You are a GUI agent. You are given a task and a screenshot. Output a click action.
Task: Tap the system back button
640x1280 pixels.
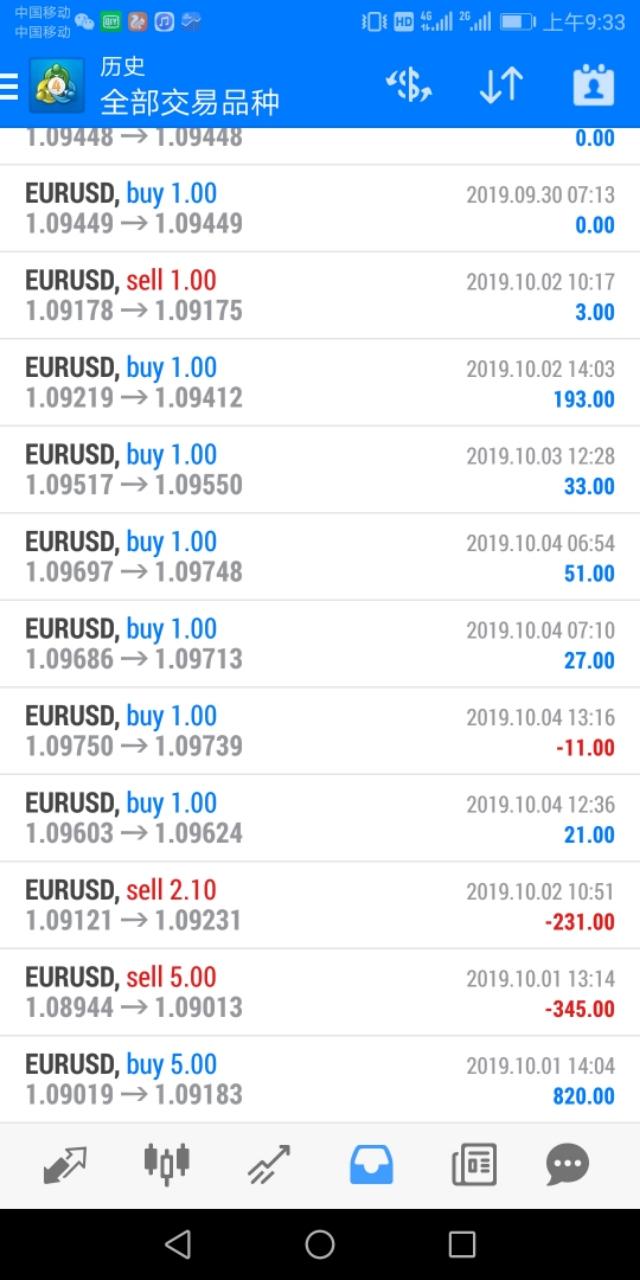(x=178, y=1244)
